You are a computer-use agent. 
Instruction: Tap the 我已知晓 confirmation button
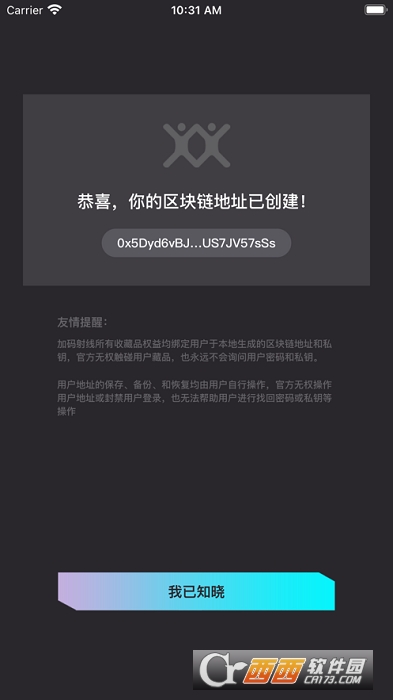click(x=196, y=592)
